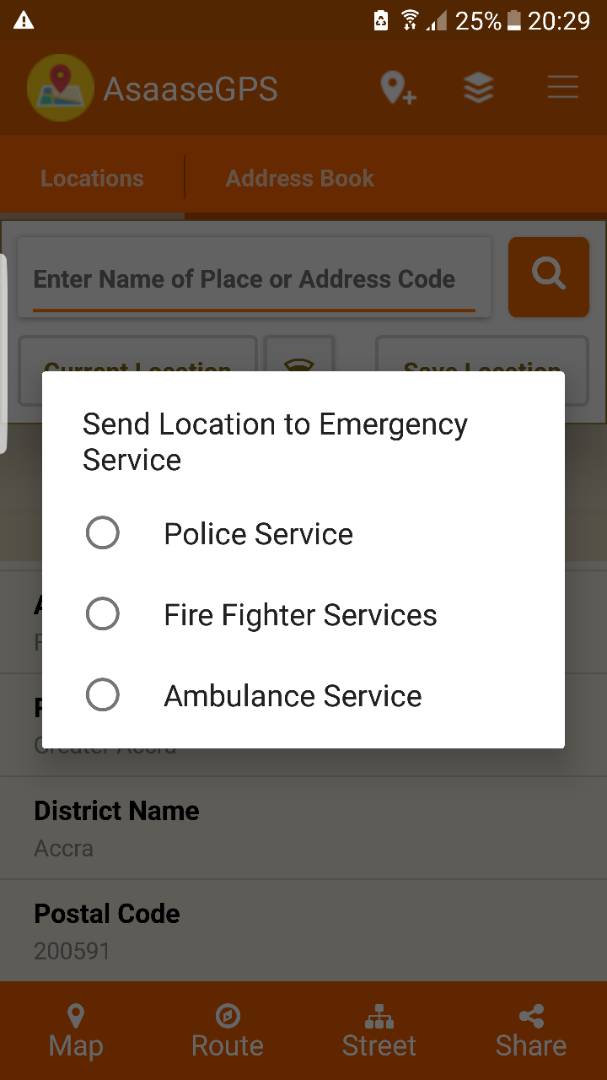Open the hamburger menu
The width and height of the screenshot is (607, 1080).
click(562, 87)
